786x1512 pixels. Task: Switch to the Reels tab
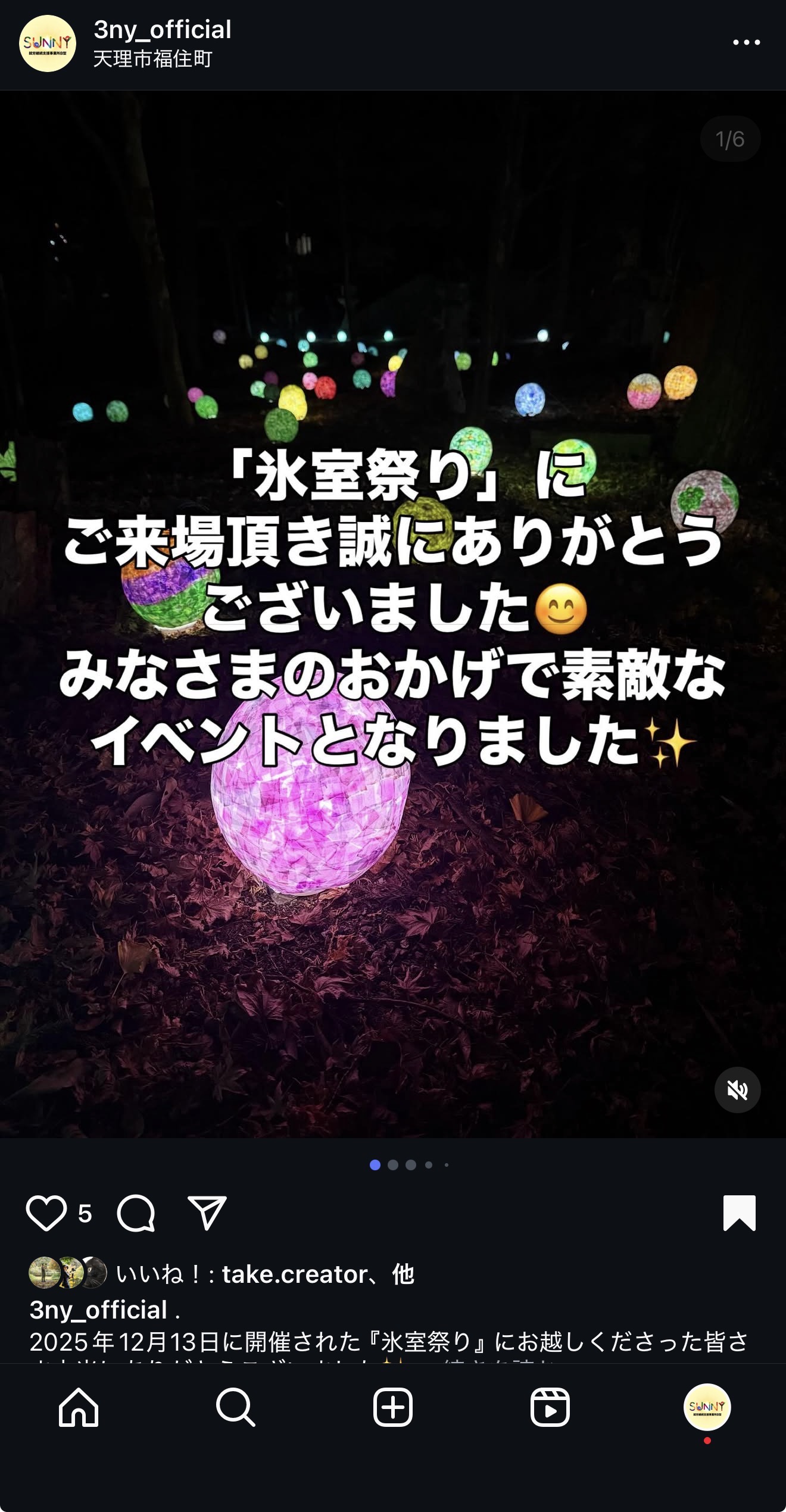click(550, 1407)
